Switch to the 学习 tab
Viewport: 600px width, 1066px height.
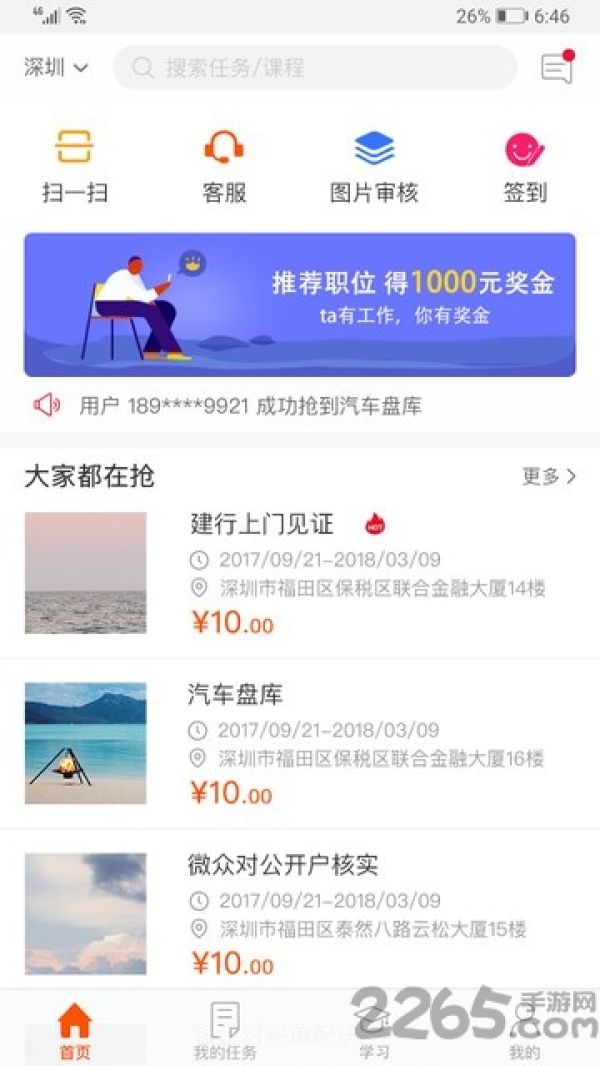tap(375, 1030)
